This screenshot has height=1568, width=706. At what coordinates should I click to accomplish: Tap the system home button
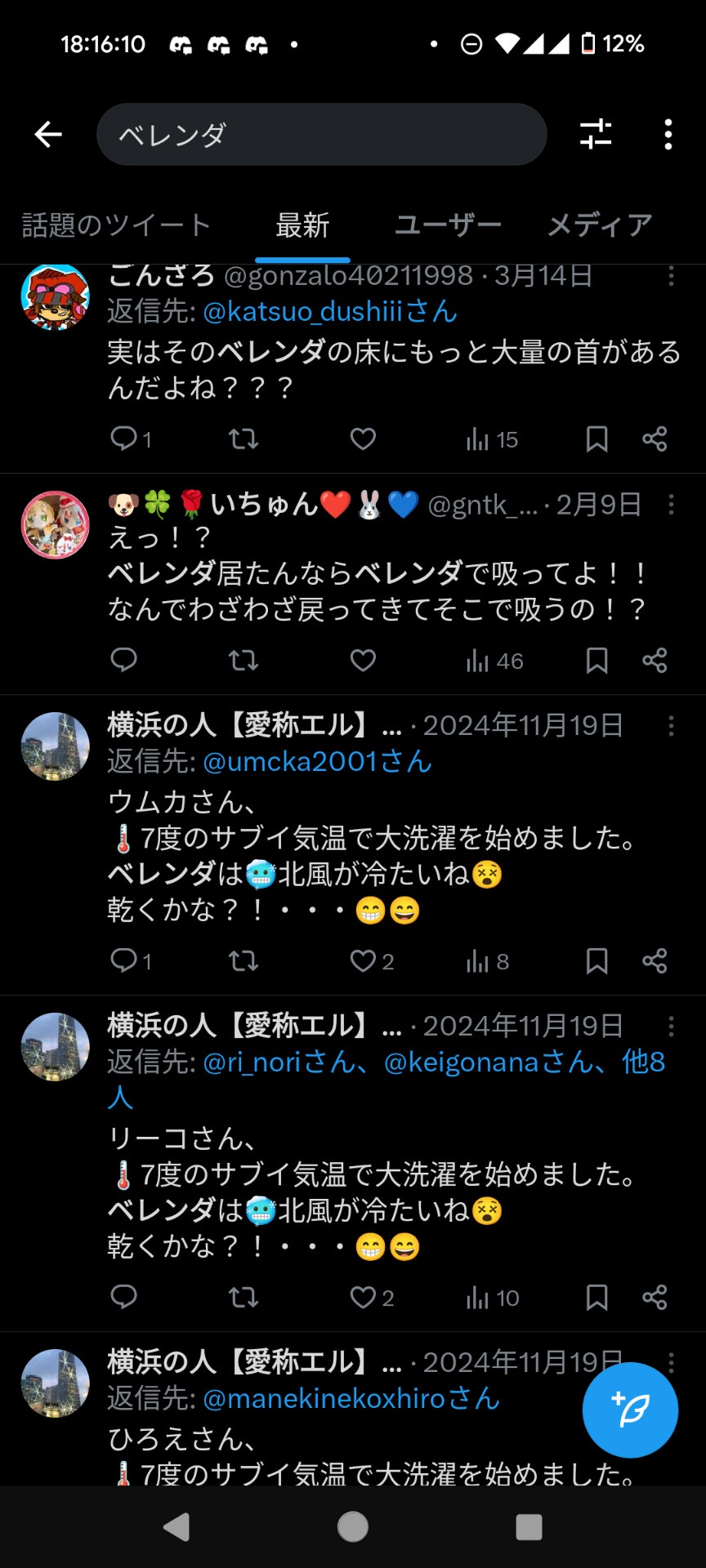[353, 1526]
